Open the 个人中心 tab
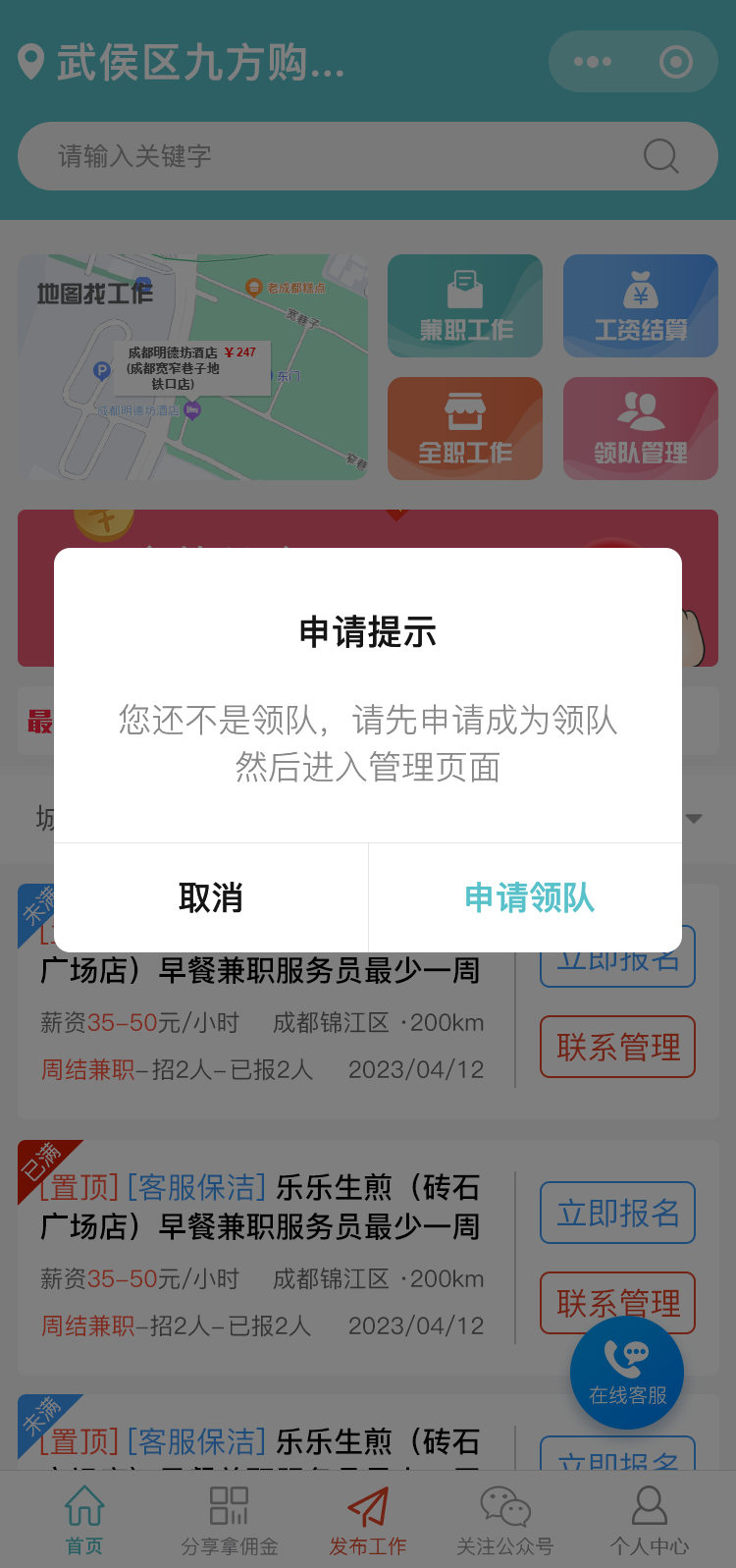 (x=650, y=1517)
